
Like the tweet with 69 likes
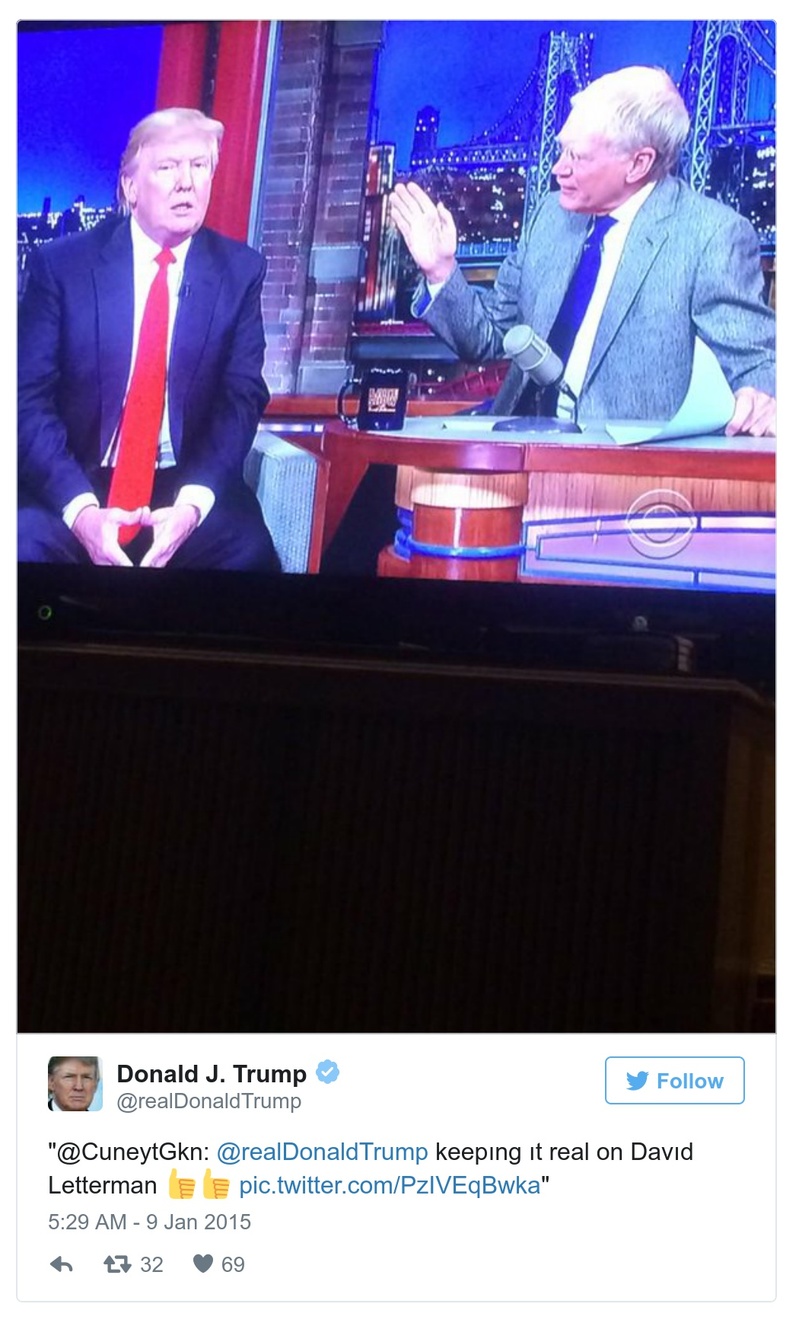point(203,1264)
